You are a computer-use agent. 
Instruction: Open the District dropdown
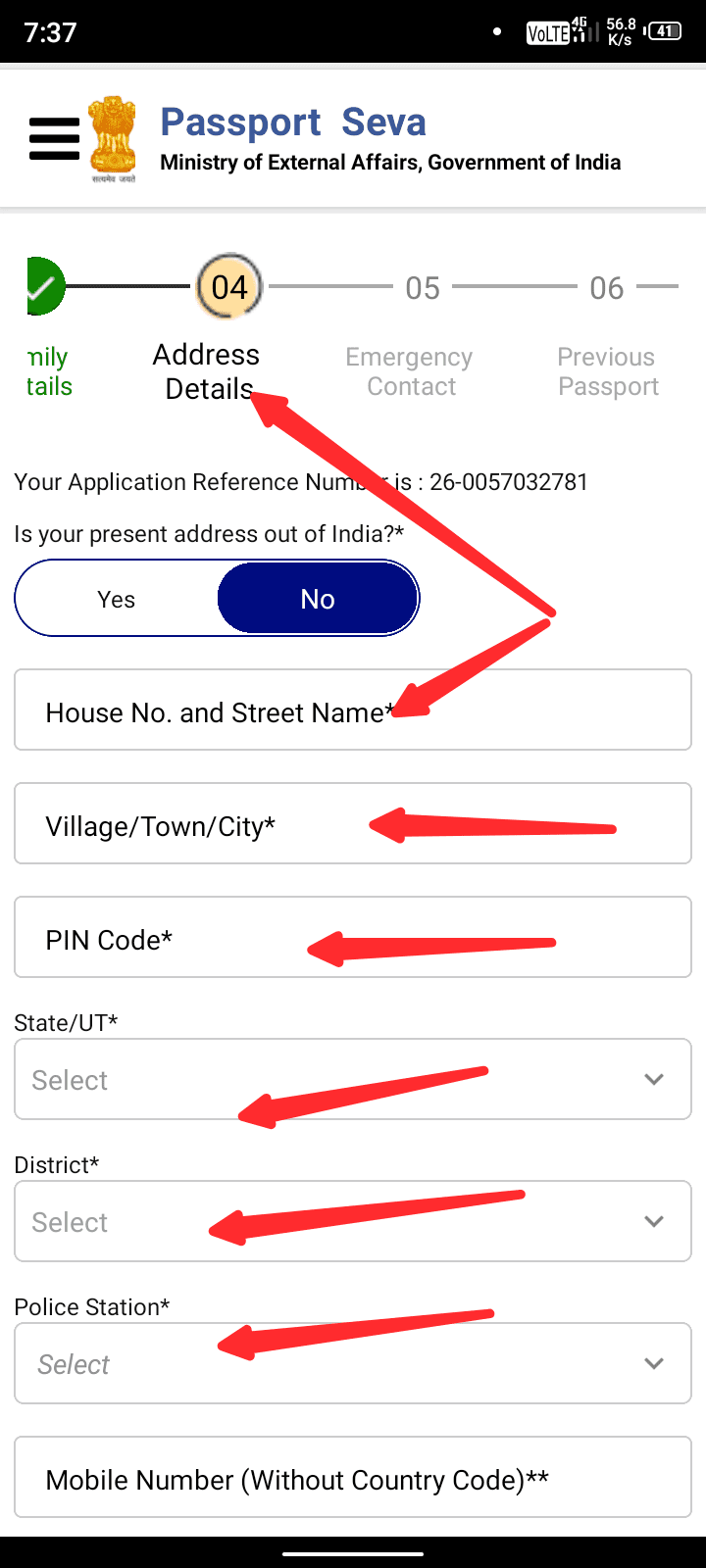click(353, 1221)
